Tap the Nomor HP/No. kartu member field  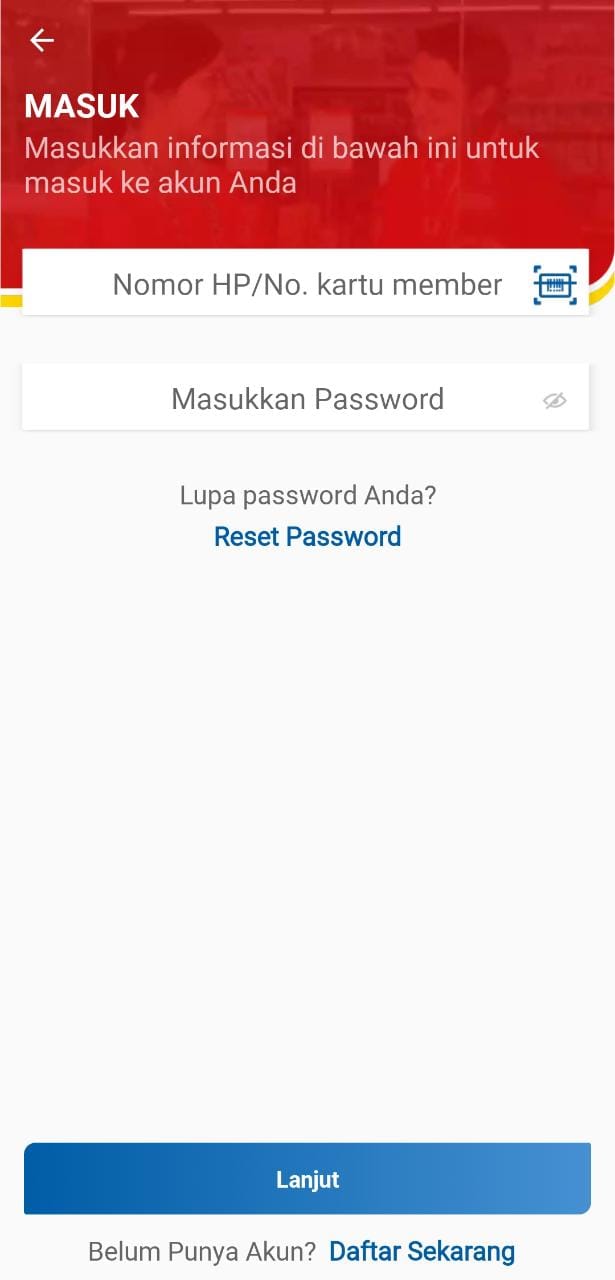(x=306, y=284)
